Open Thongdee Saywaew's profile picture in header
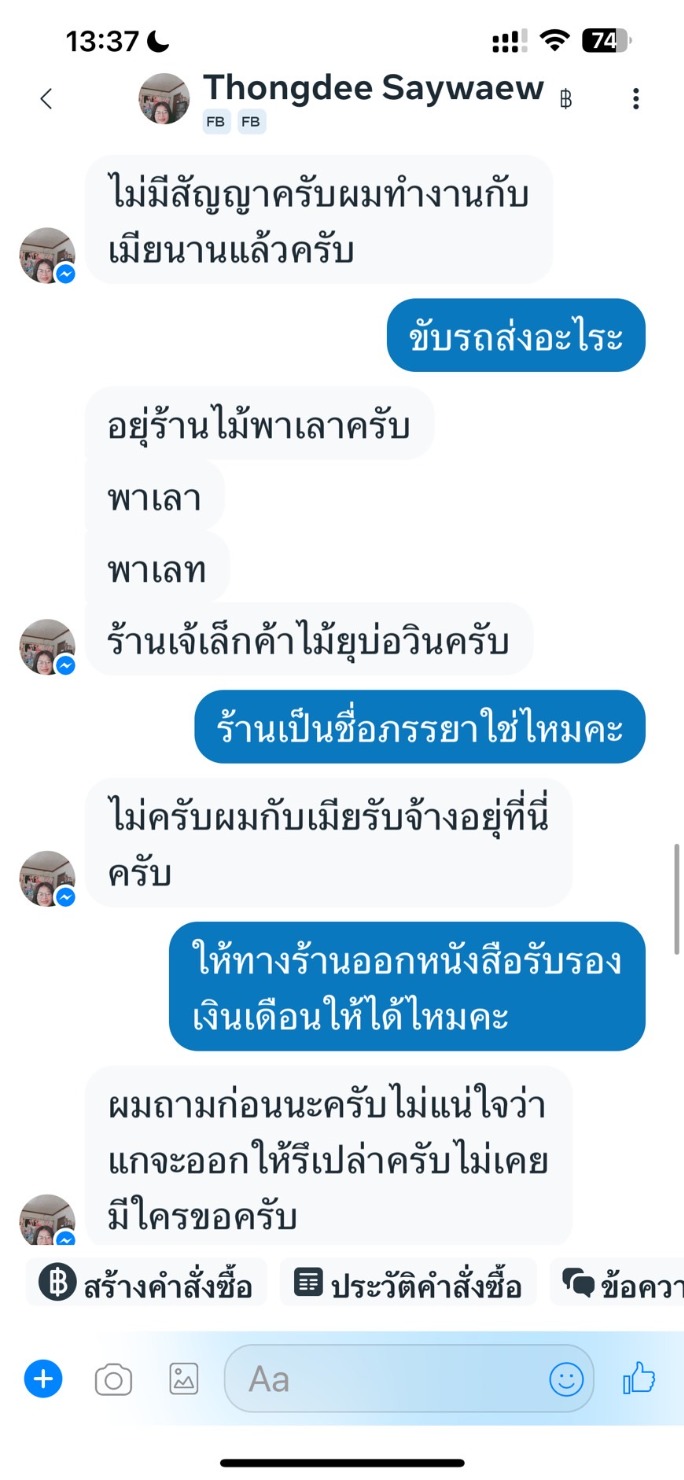The height and width of the screenshot is (1480, 684). tap(164, 98)
